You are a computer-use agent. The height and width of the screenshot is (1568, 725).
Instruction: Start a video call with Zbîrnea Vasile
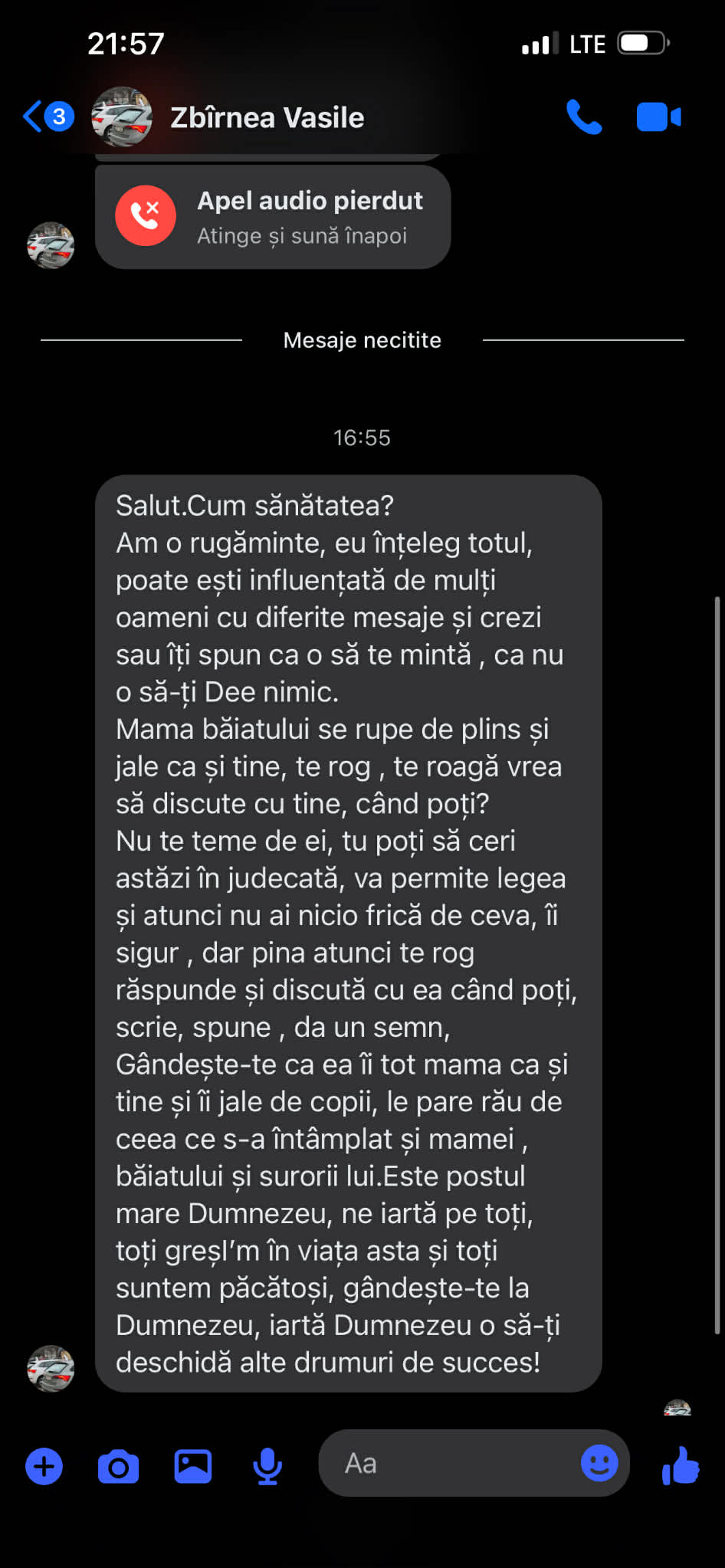[x=658, y=117]
